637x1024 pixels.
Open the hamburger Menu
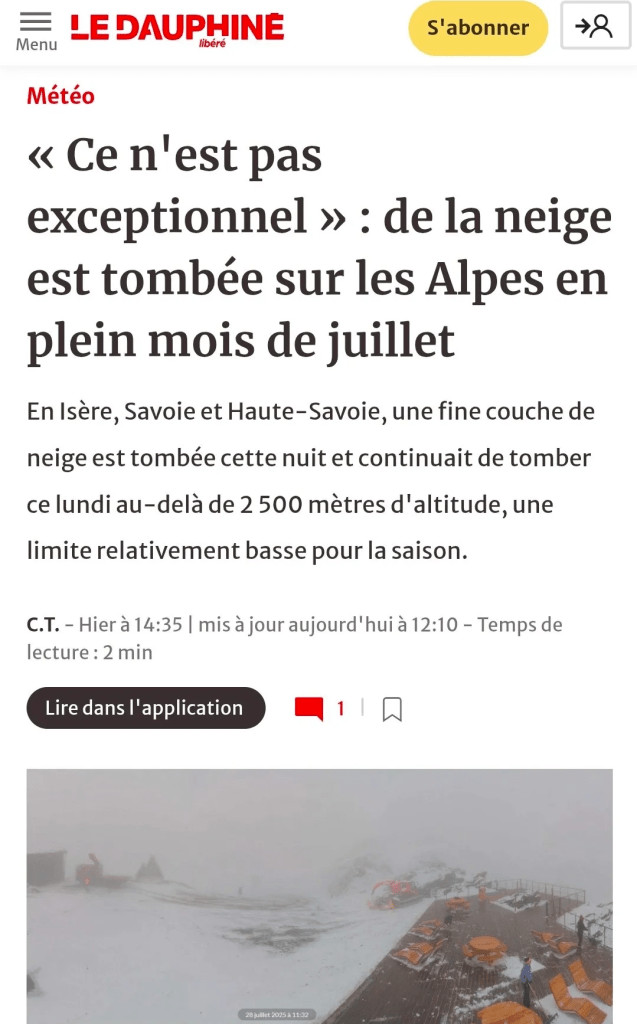click(x=36, y=30)
